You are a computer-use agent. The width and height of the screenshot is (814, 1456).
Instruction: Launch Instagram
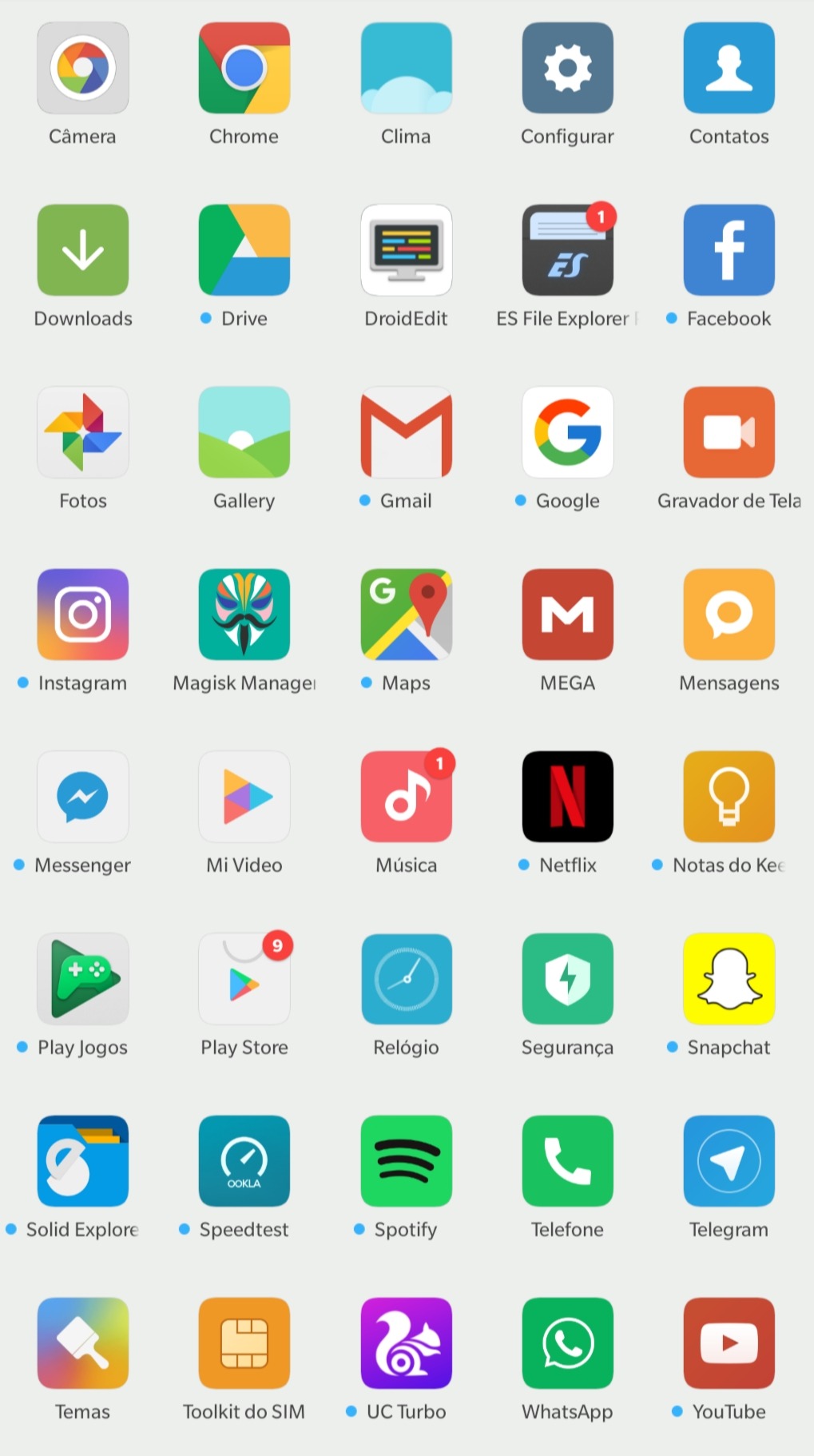83,615
